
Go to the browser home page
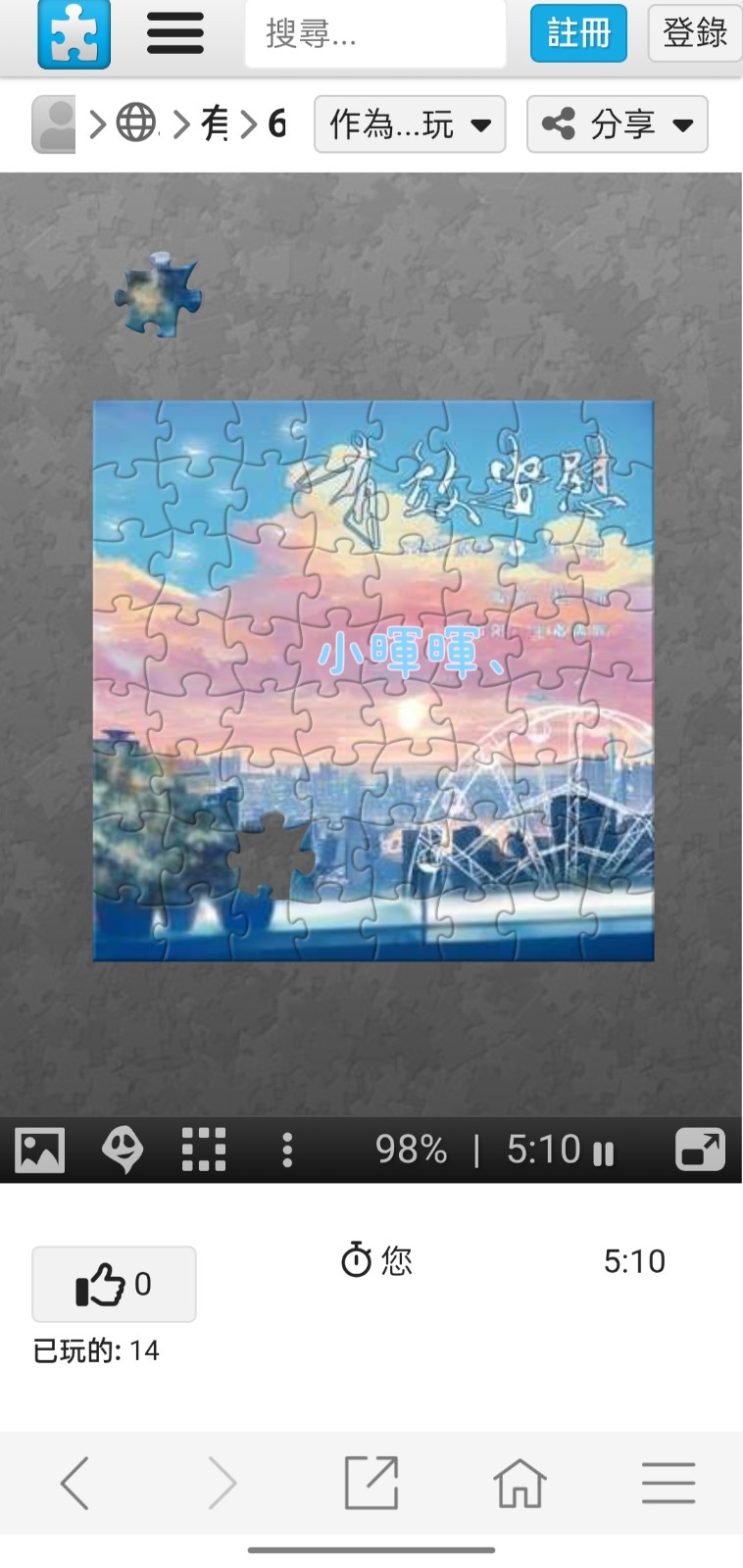520,1483
